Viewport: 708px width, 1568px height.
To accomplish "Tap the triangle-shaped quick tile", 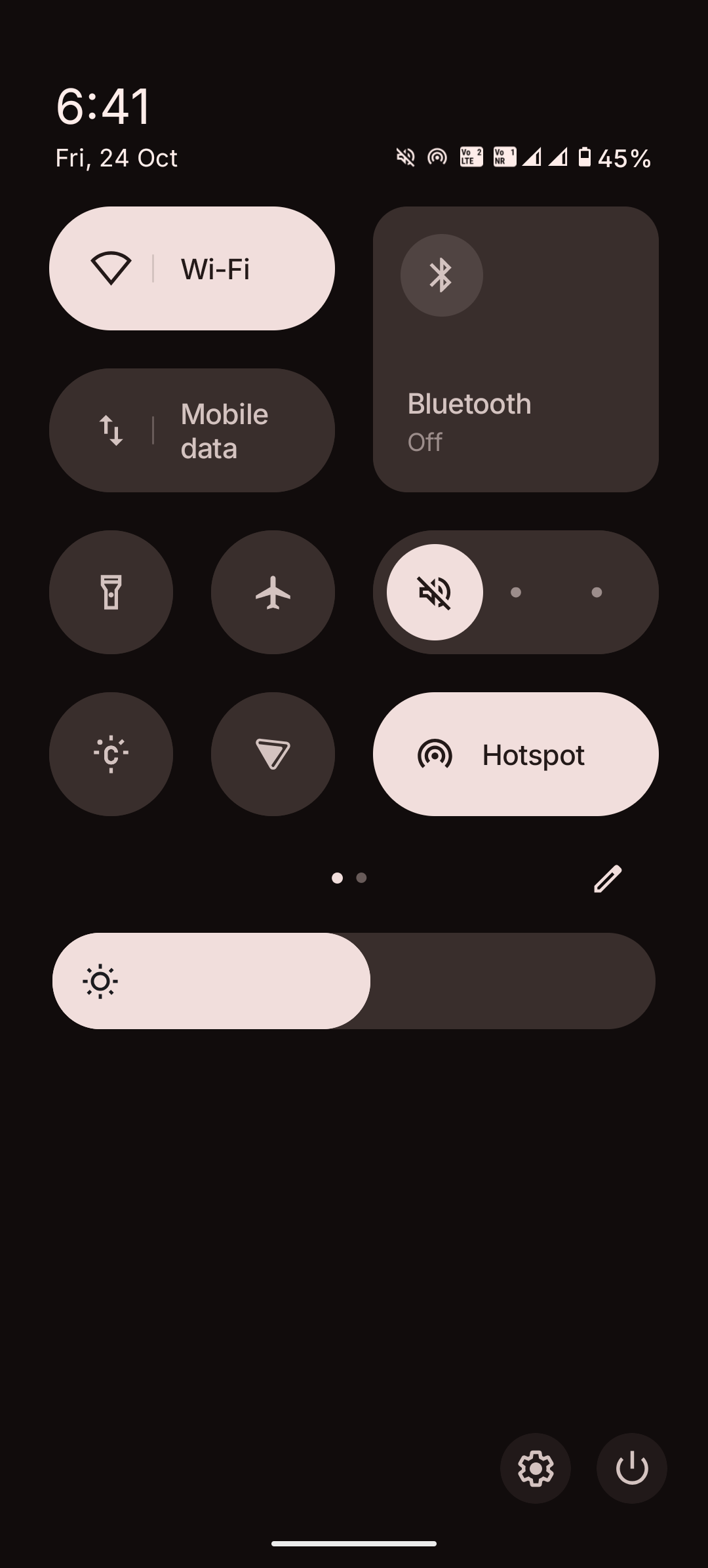I will click(273, 755).
